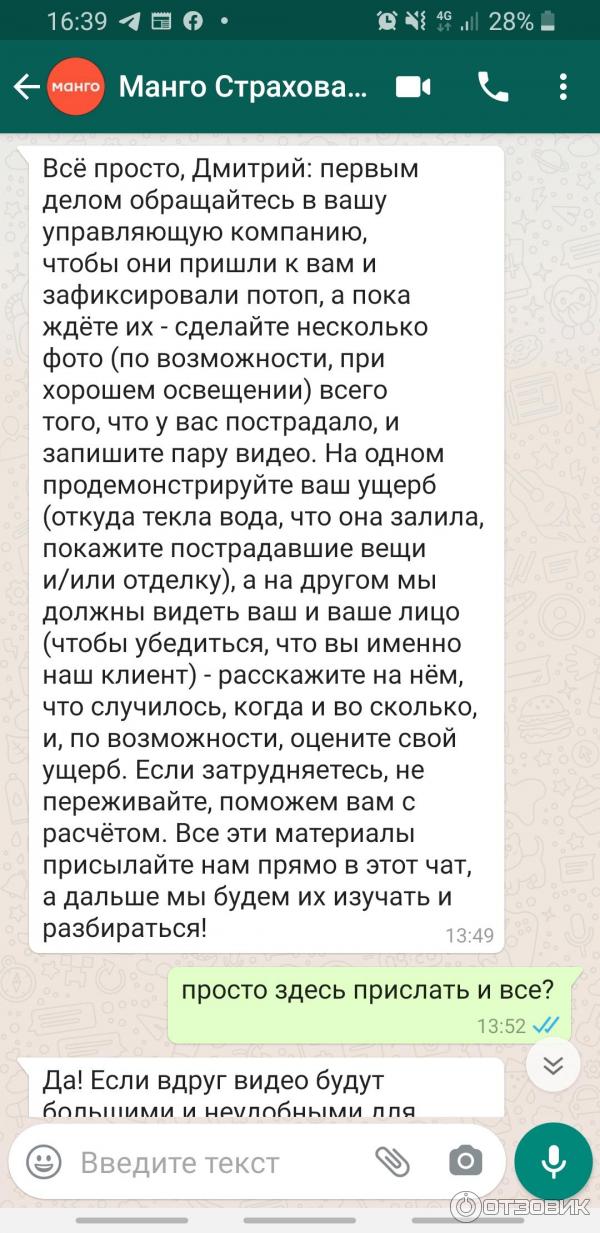
Task: Attach a file with the paperclip
Action: (392, 1162)
